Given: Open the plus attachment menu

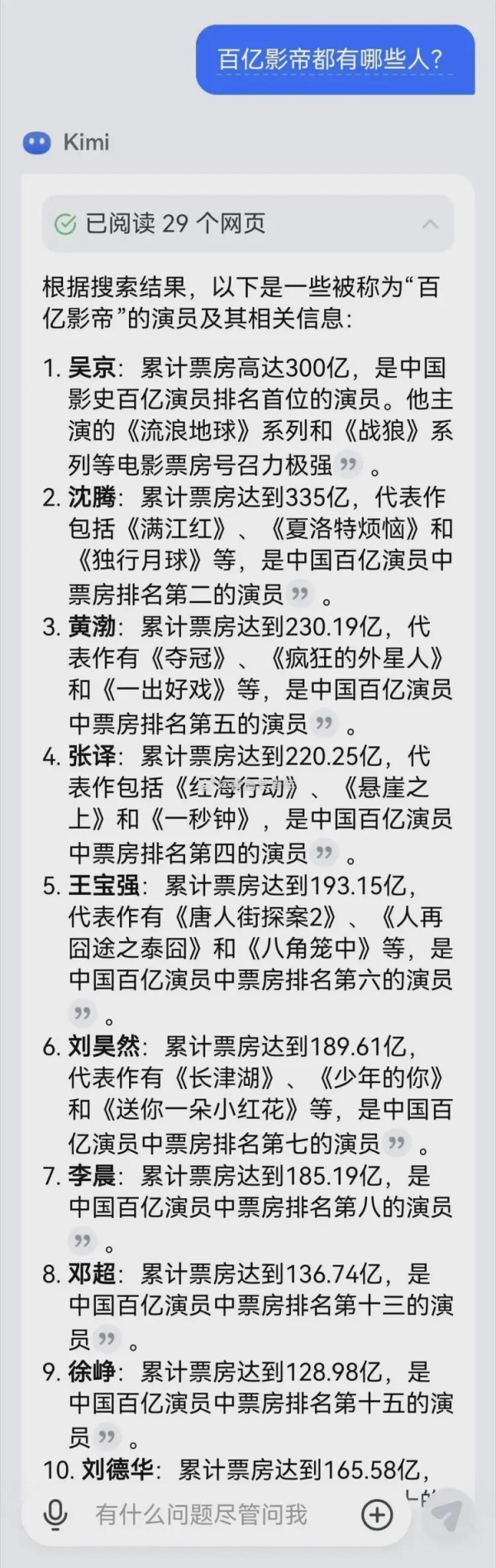Looking at the screenshot, I should click(x=377, y=1514).
